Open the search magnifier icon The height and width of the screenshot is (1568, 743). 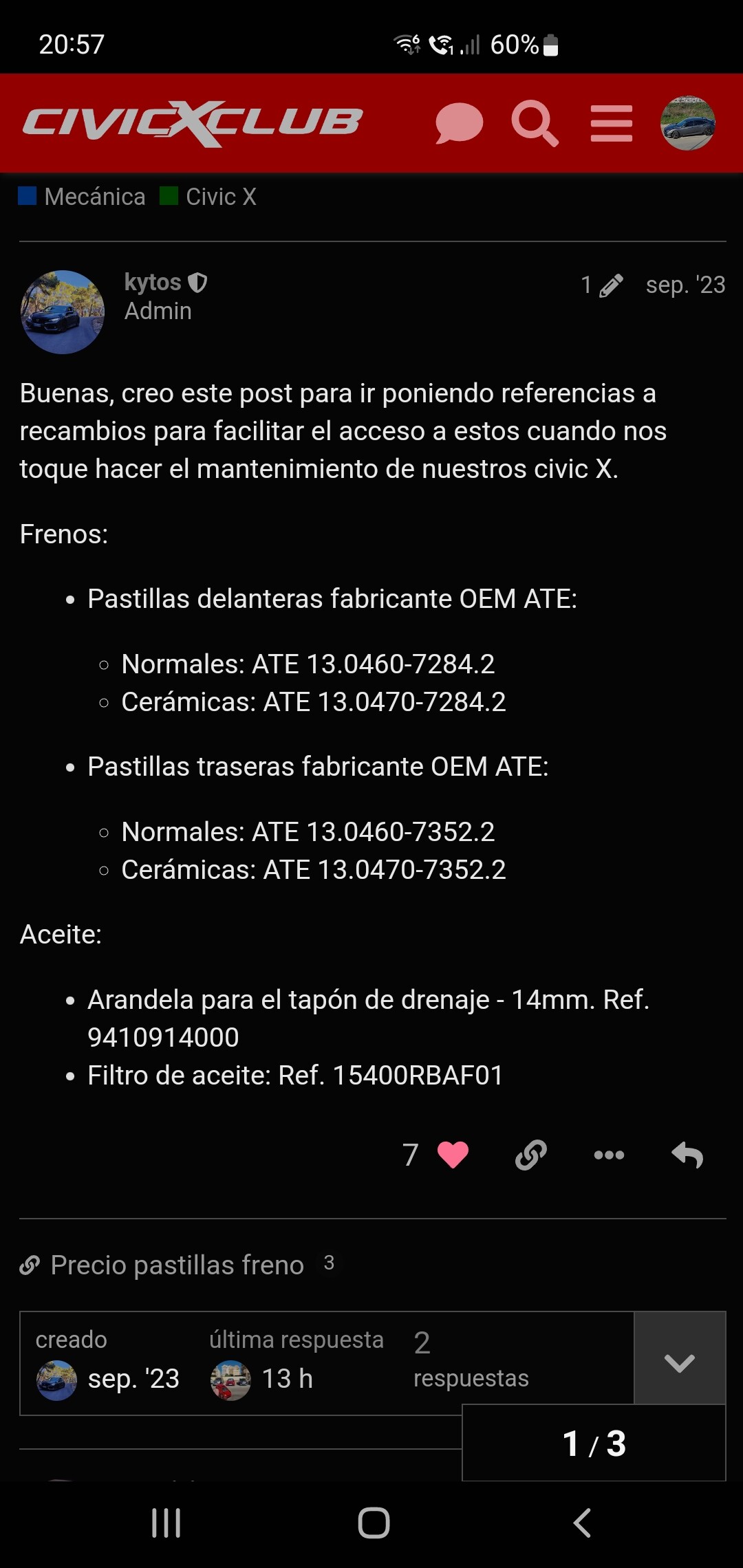tap(535, 124)
